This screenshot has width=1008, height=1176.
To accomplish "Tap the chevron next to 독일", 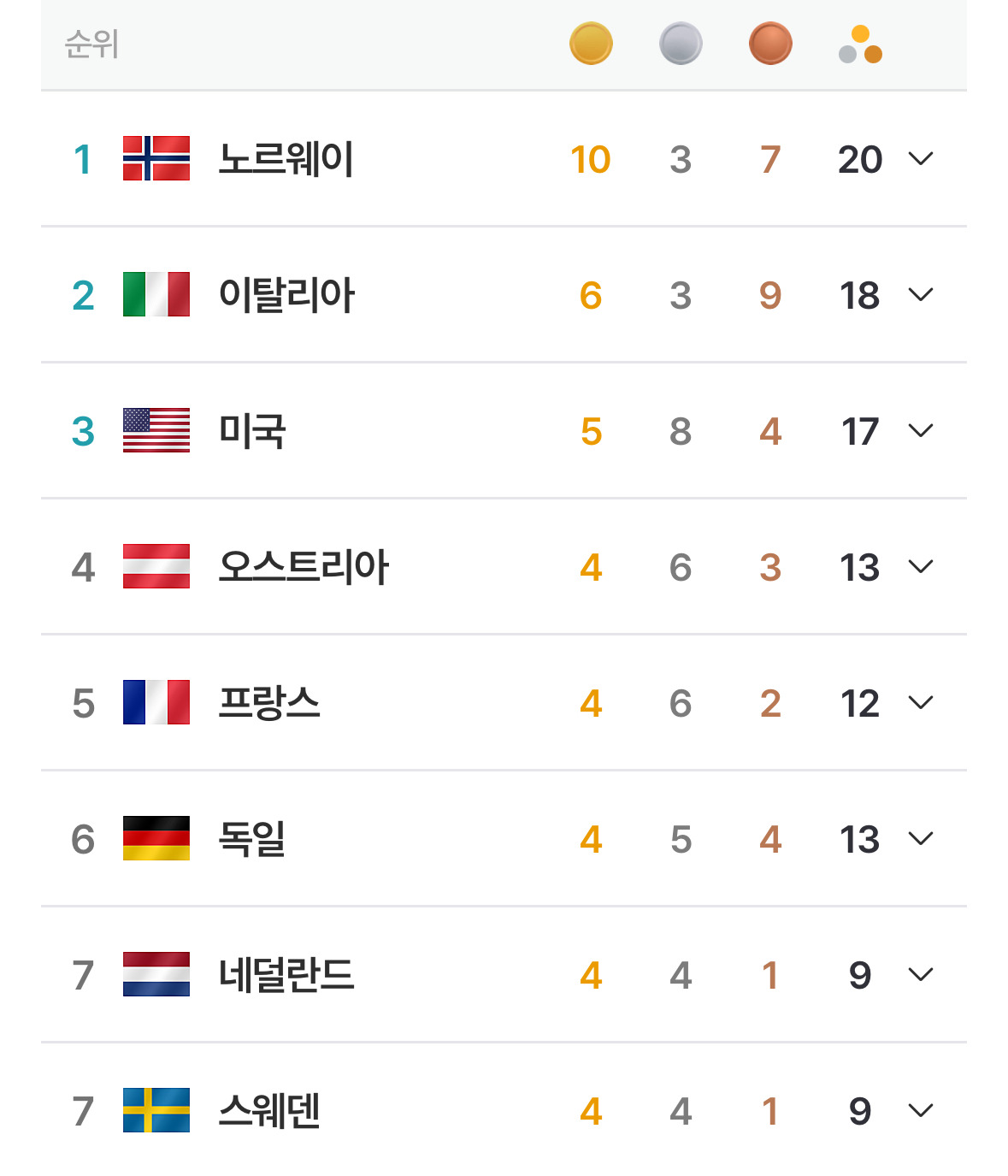I will tap(920, 839).
